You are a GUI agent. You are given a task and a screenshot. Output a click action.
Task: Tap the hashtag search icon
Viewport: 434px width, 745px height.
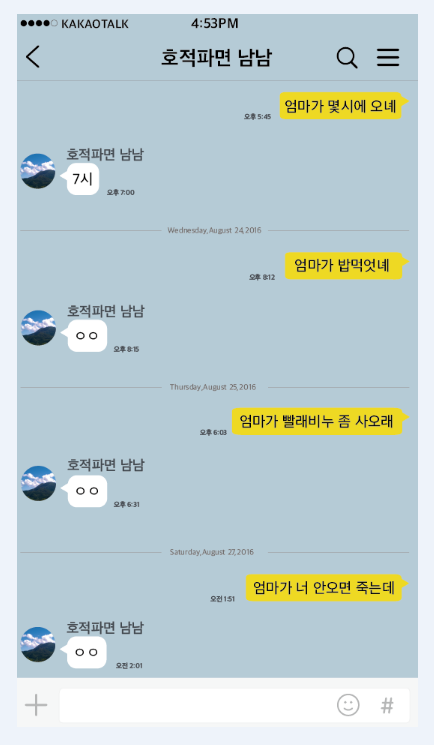tap(387, 705)
